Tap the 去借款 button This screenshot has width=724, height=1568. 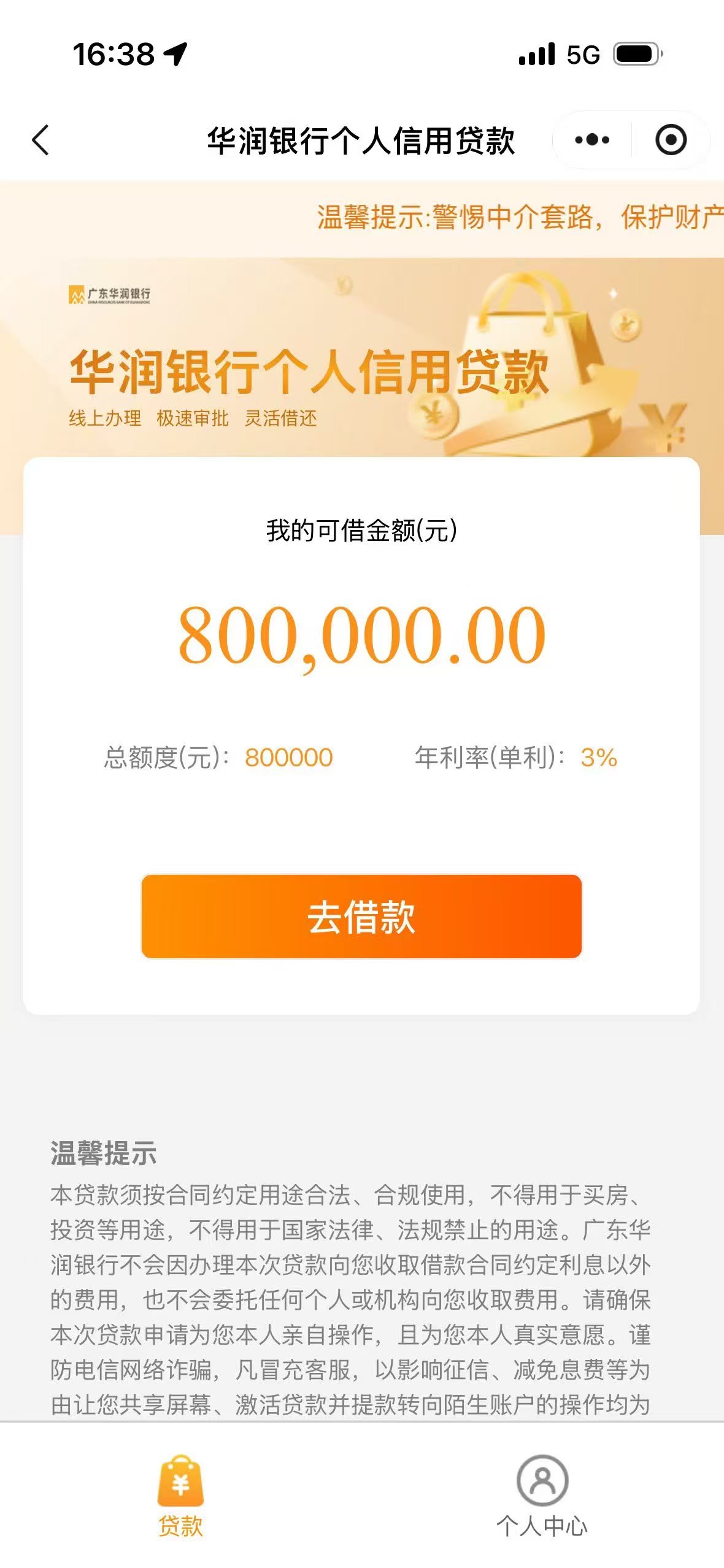tap(361, 916)
